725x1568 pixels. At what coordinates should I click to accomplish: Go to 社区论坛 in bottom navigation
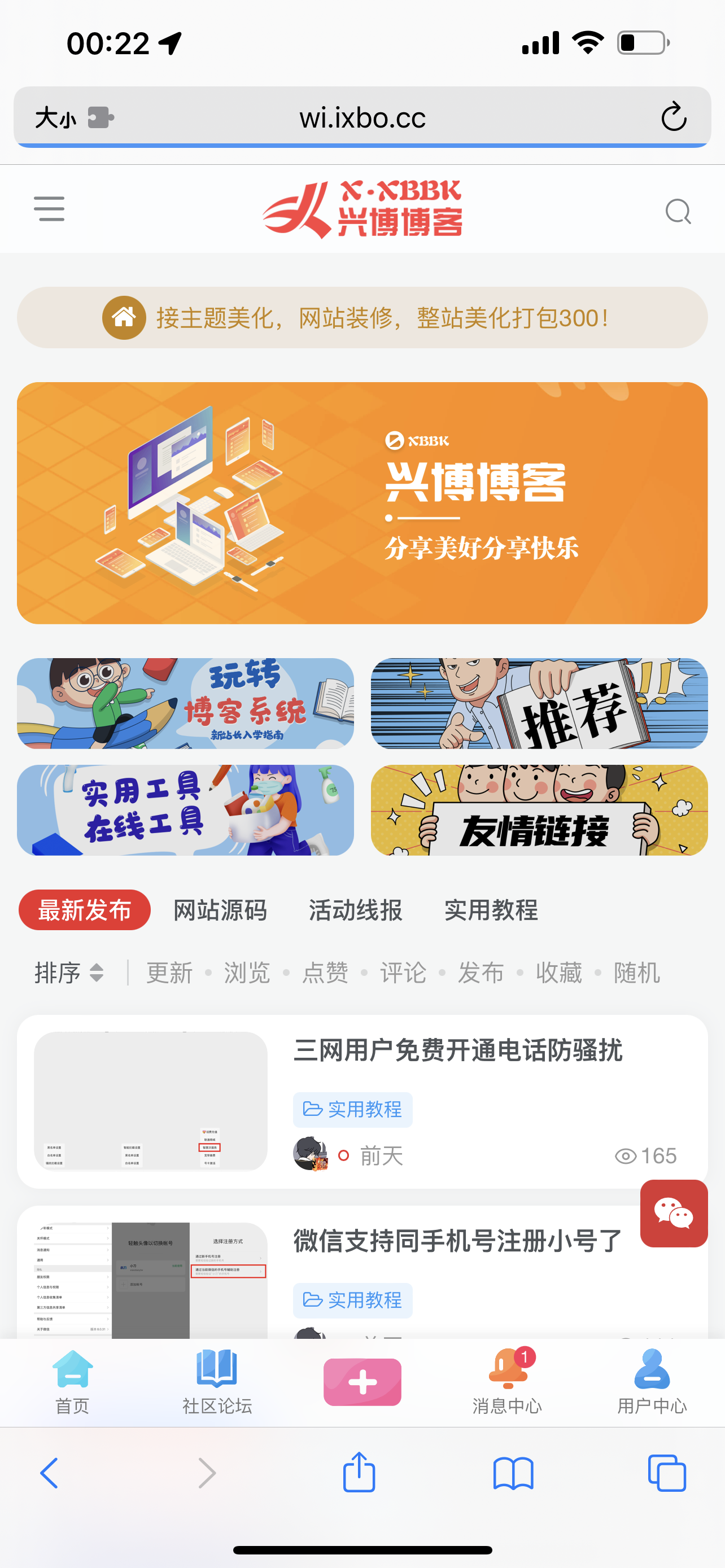[217, 1382]
